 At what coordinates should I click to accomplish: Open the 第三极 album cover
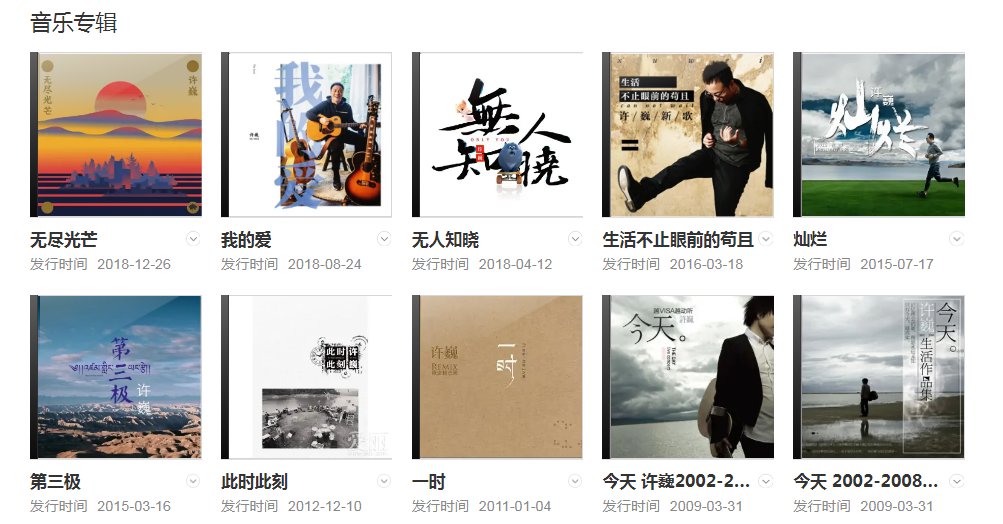pyautogui.click(x=116, y=377)
